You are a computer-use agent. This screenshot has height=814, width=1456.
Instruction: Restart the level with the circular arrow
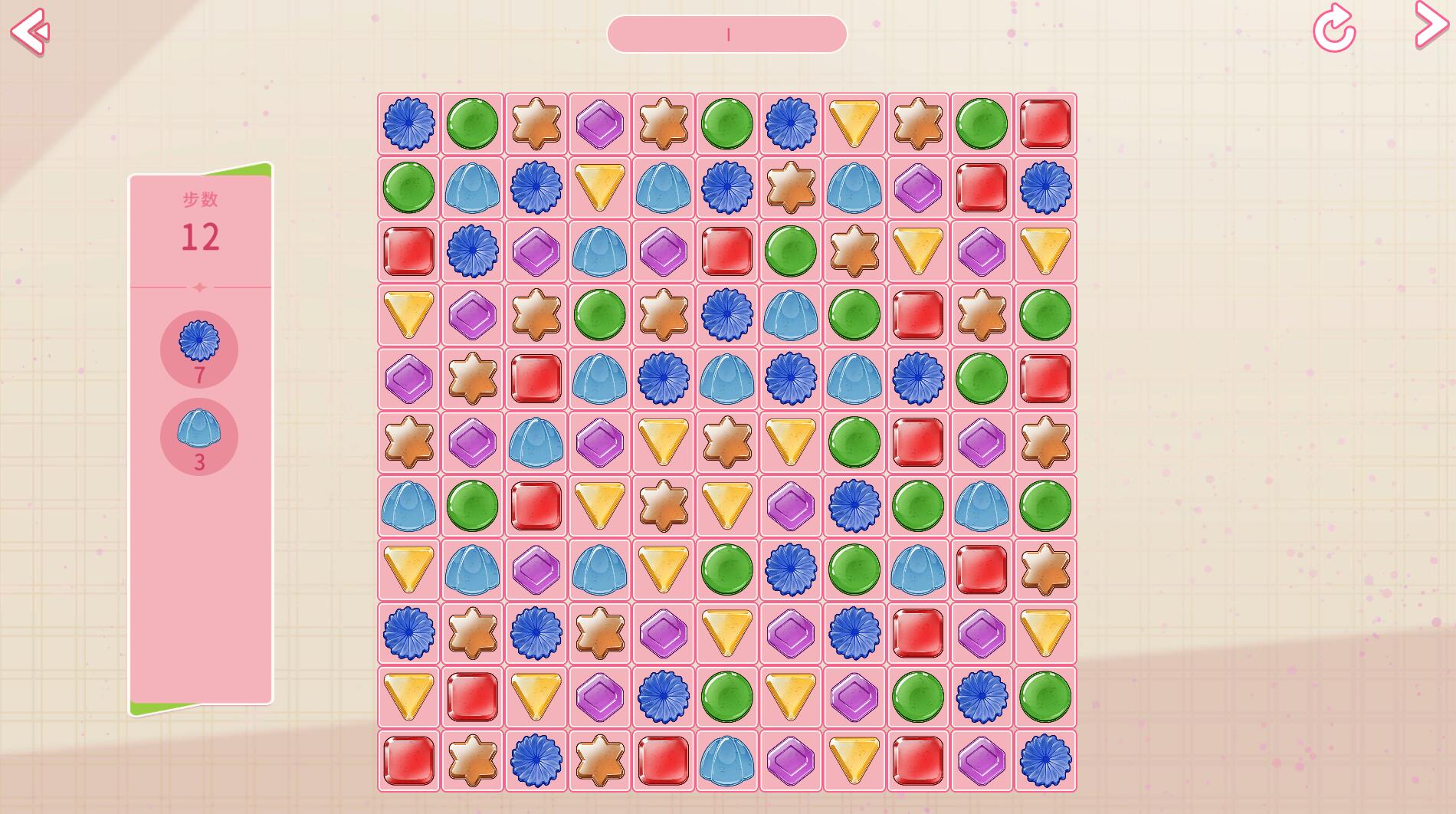1334,29
